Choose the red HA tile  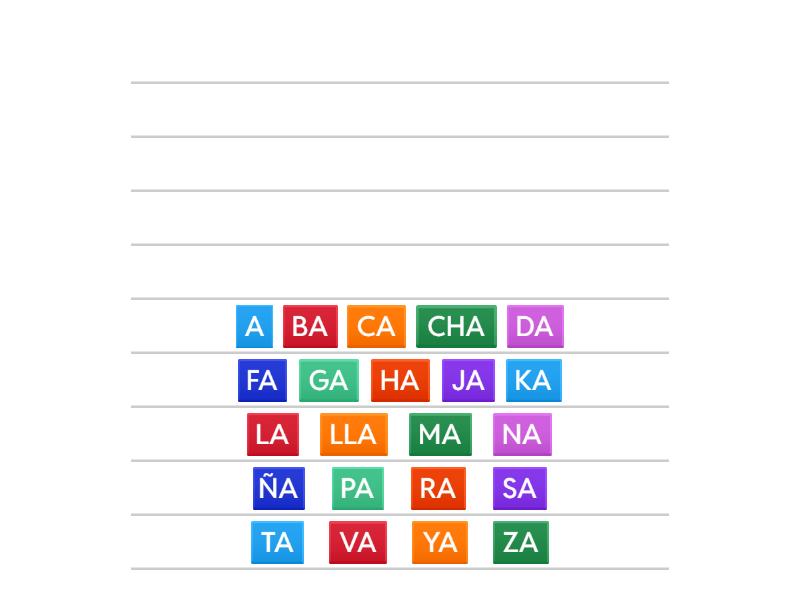pyautogui.click(x=400, y=381)
